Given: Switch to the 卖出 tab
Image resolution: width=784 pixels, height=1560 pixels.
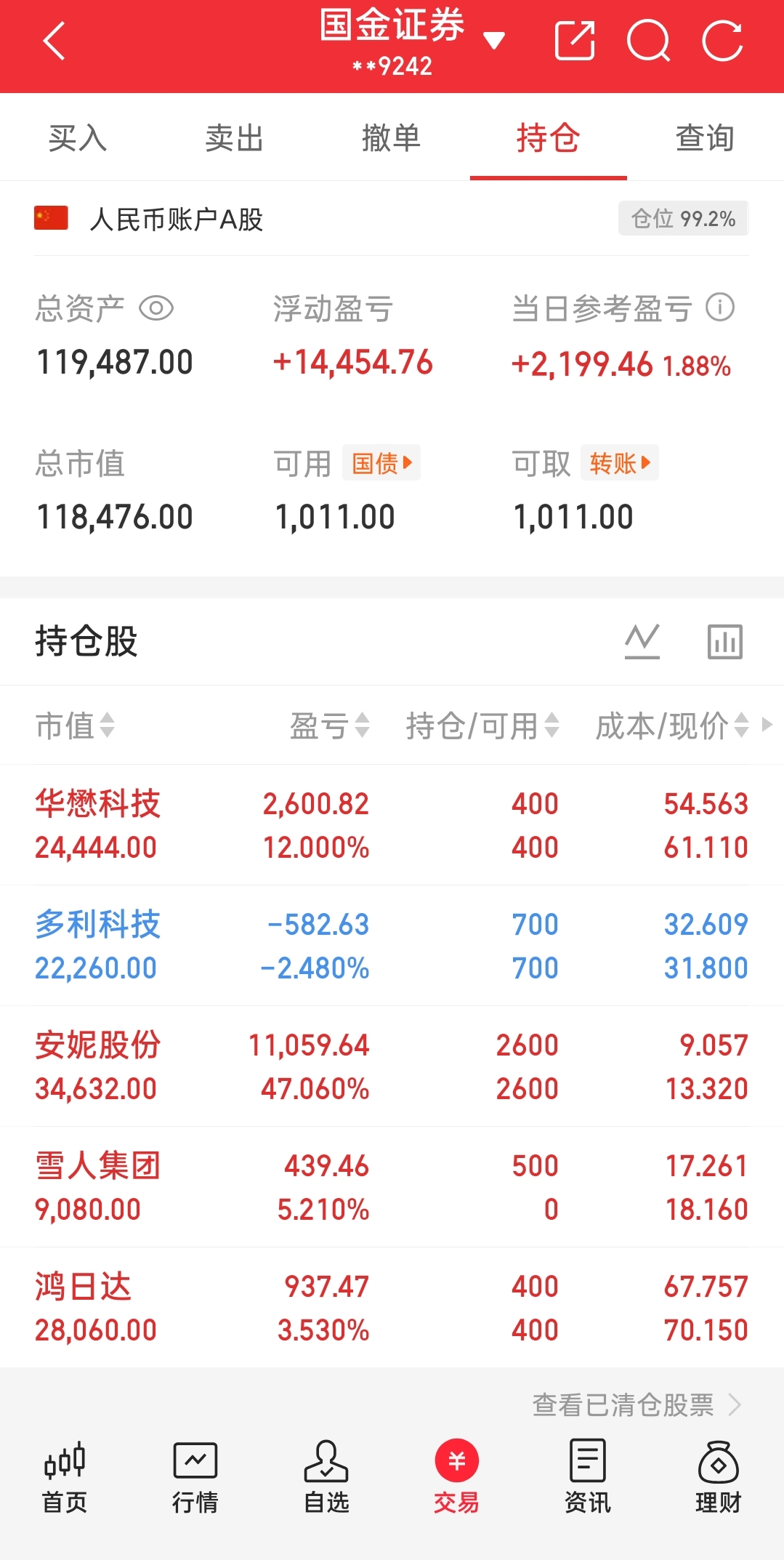Looking at the screenshot, I should coord(234,137).
